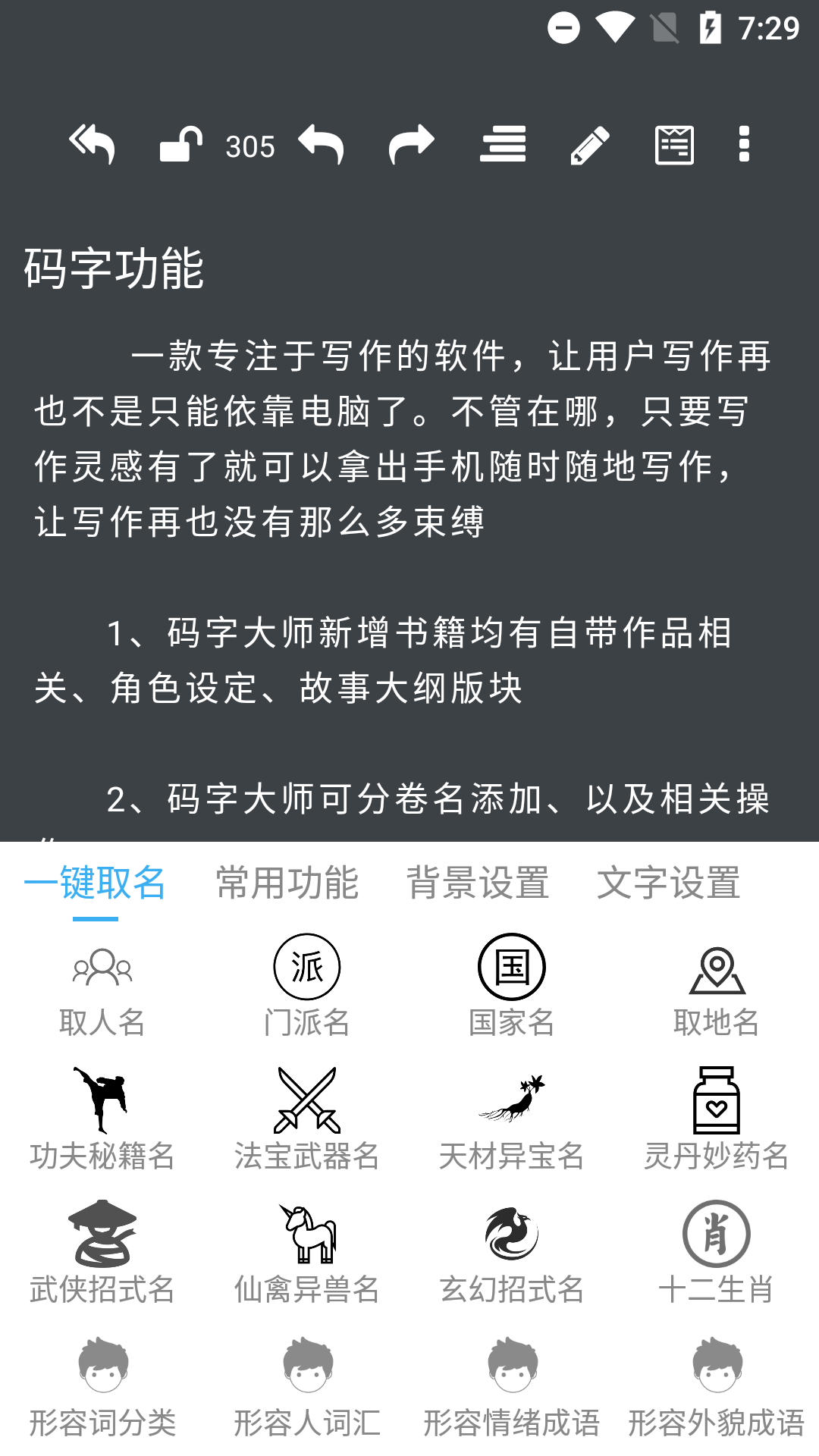Switch to the 常用功能 tab
This screenshot has width=819, height=1456.
tap(287, 883)
